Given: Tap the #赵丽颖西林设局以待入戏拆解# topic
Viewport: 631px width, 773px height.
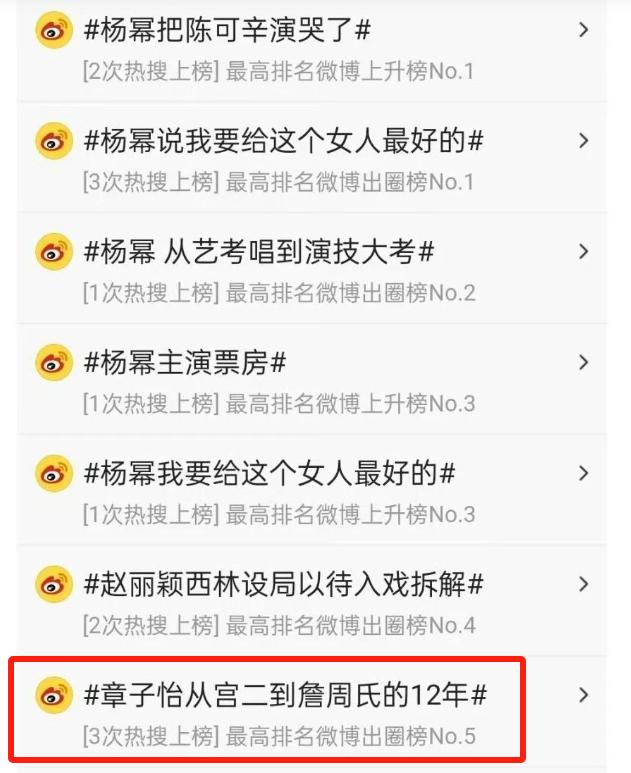Looking at the screenshot, I should coord(284,584).
